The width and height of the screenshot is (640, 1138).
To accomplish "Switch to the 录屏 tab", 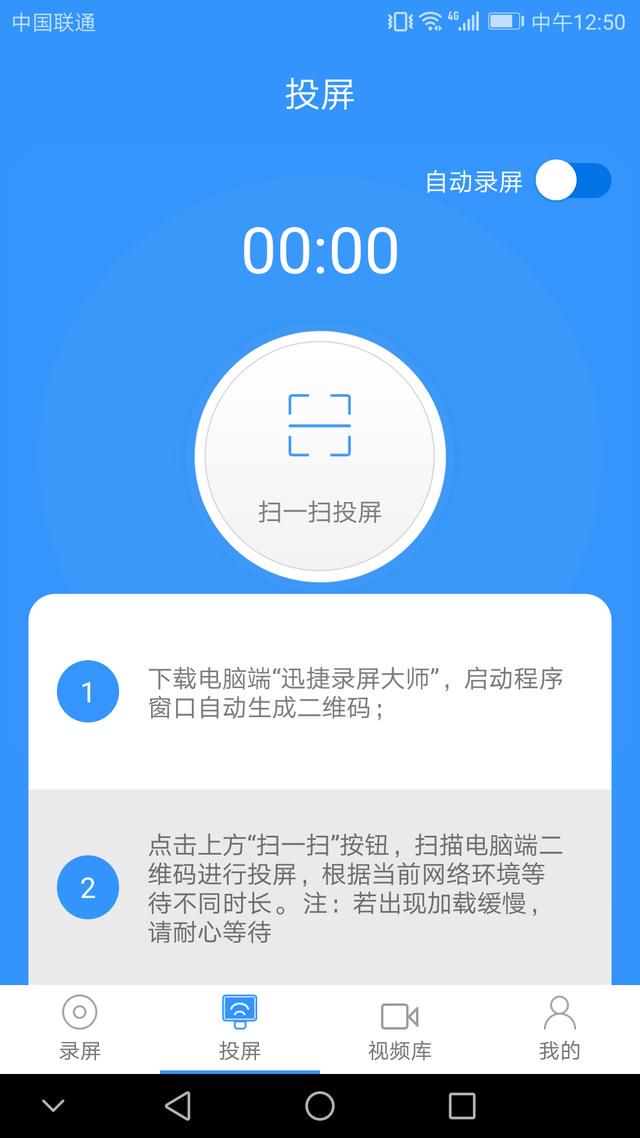I will 80,1028.
